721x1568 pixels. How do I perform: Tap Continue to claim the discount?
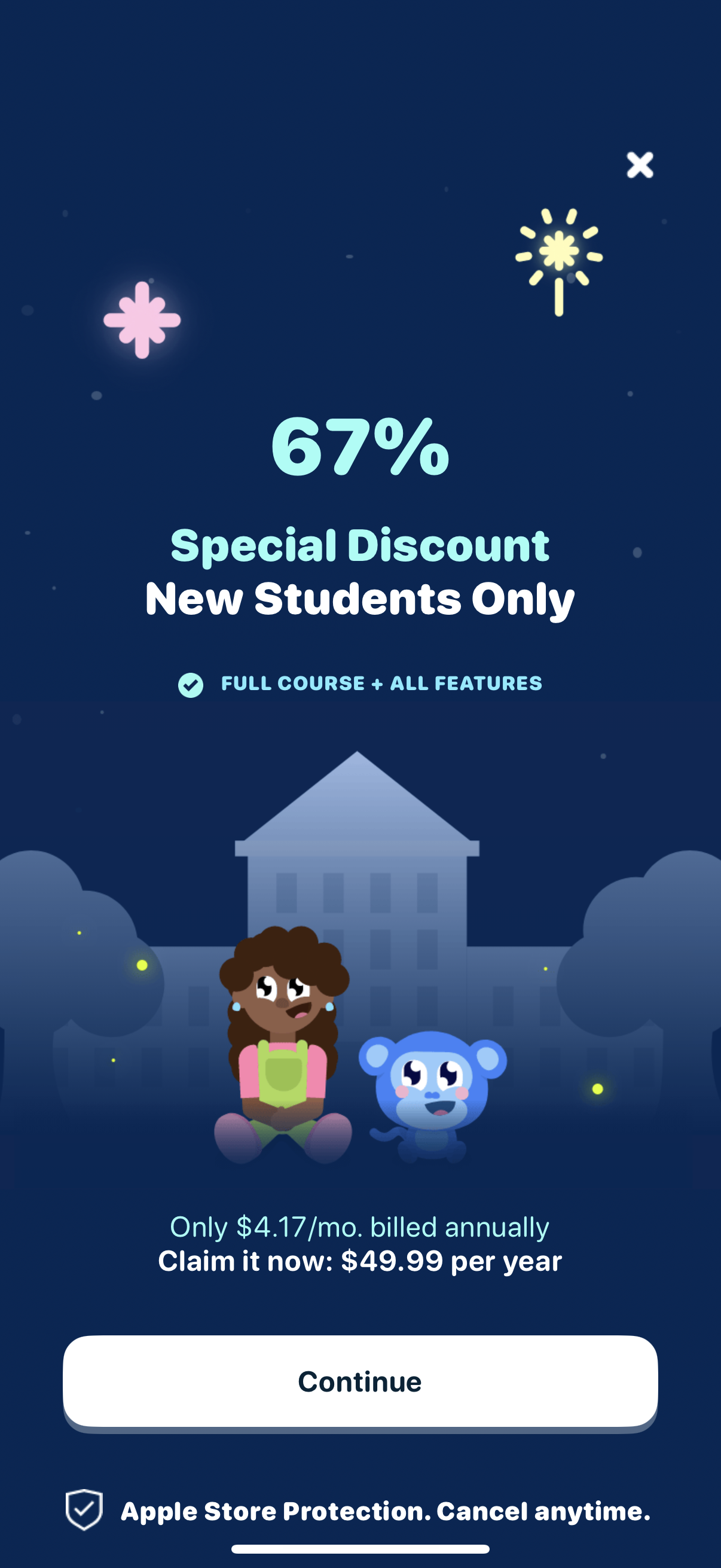pos(360,1381)
